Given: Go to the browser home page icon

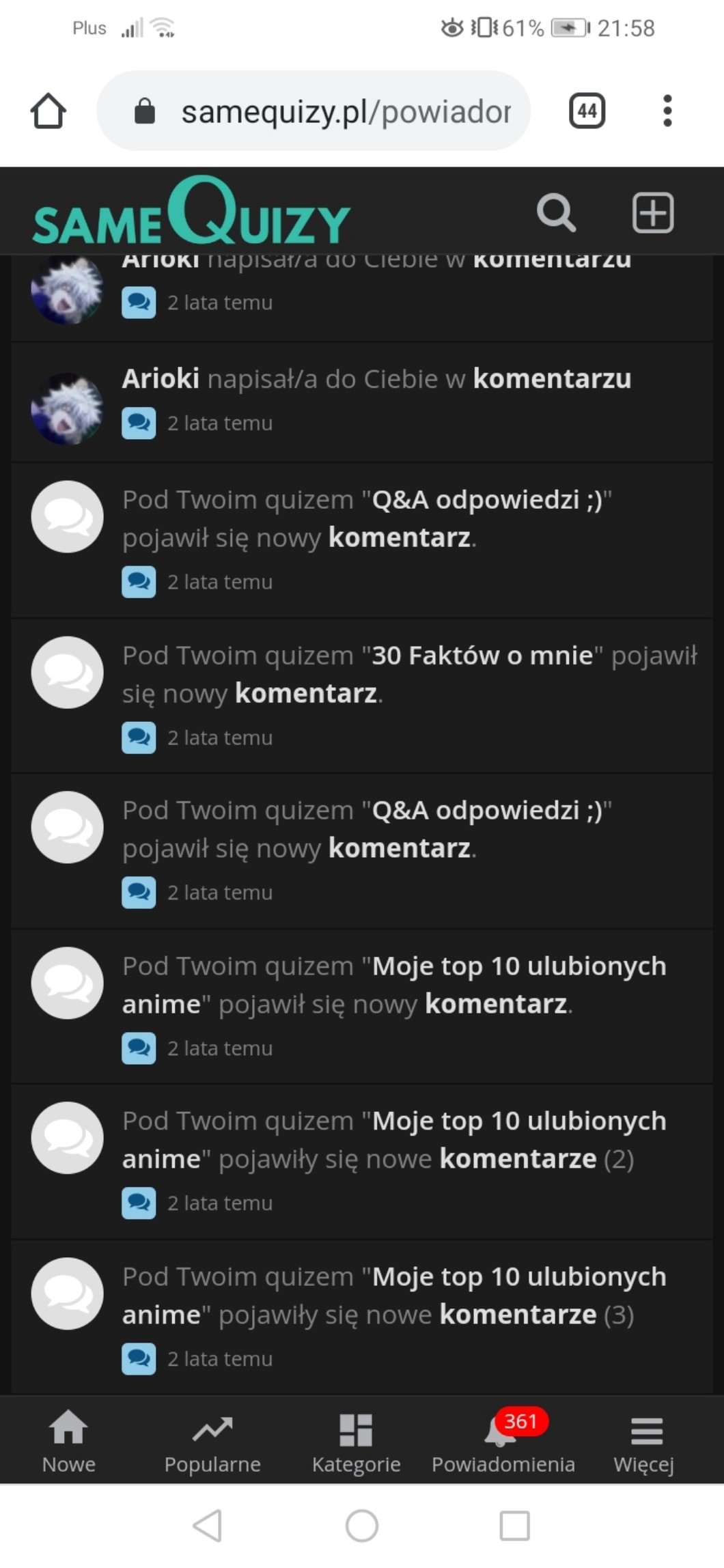Looking at the screenshot, I should (x=48, y=111).
